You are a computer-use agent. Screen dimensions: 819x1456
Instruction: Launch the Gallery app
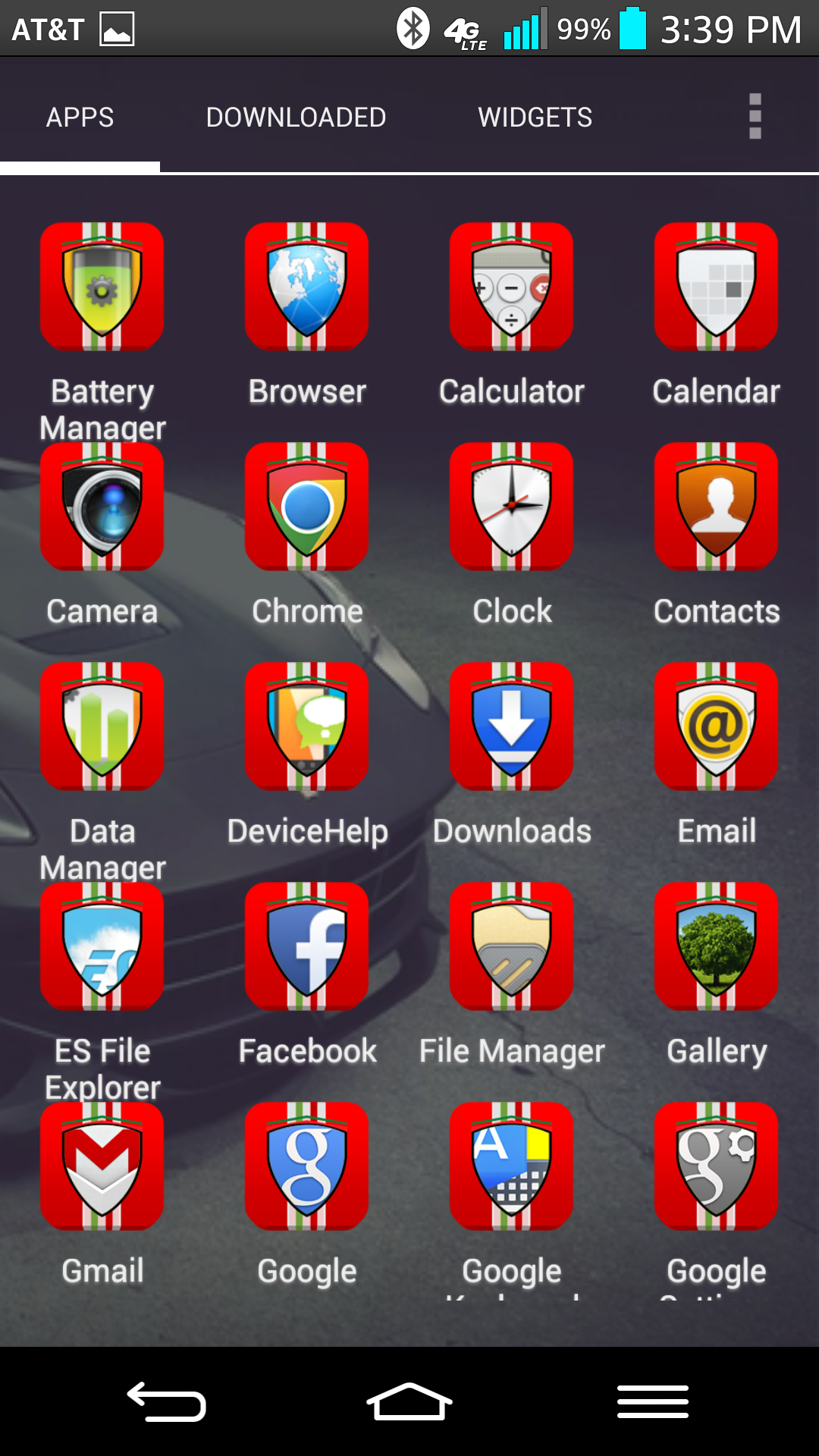coord(716,946)
